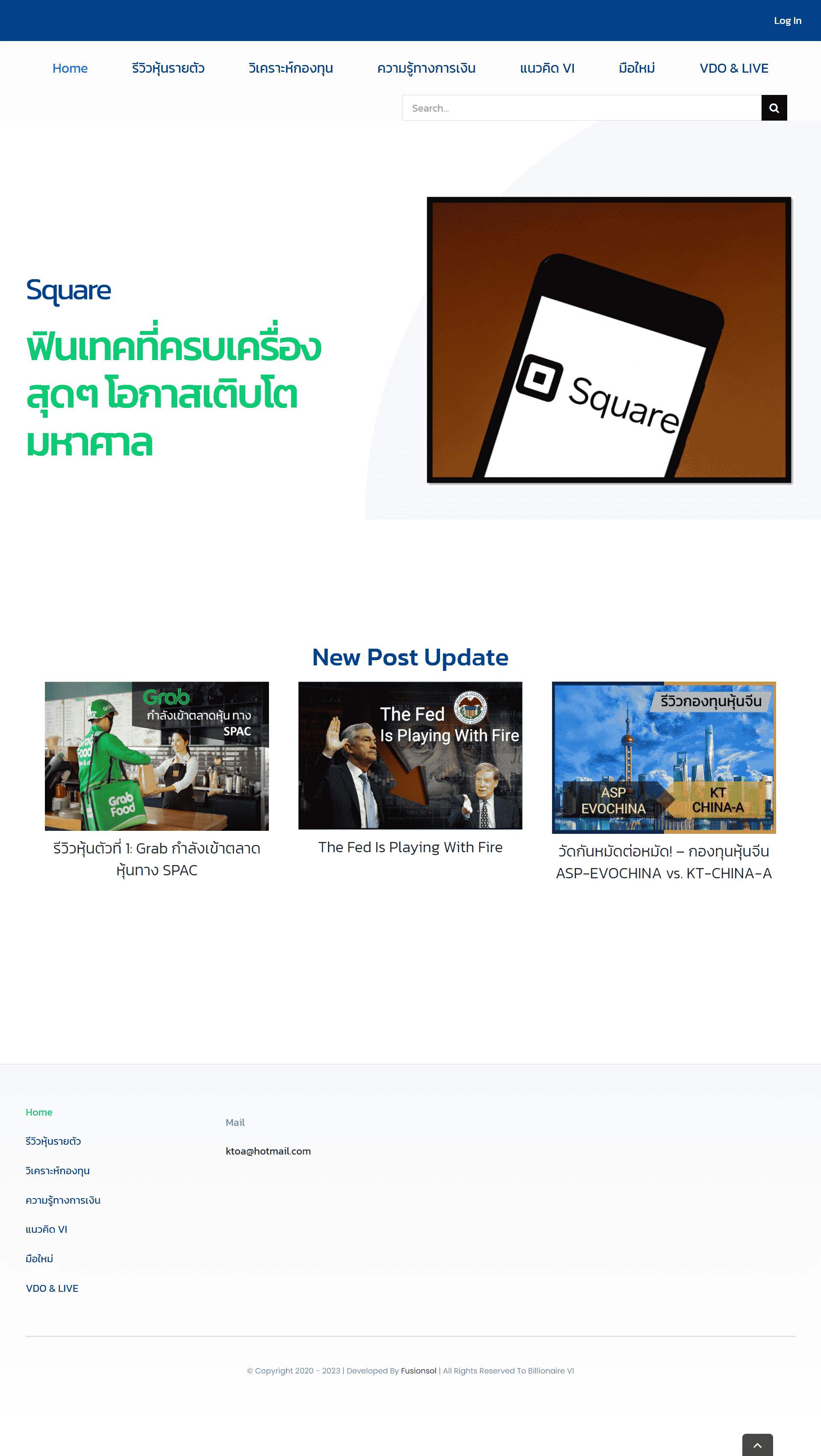Tap the Log In link
821x1456 pixels.
coord(787,21)
